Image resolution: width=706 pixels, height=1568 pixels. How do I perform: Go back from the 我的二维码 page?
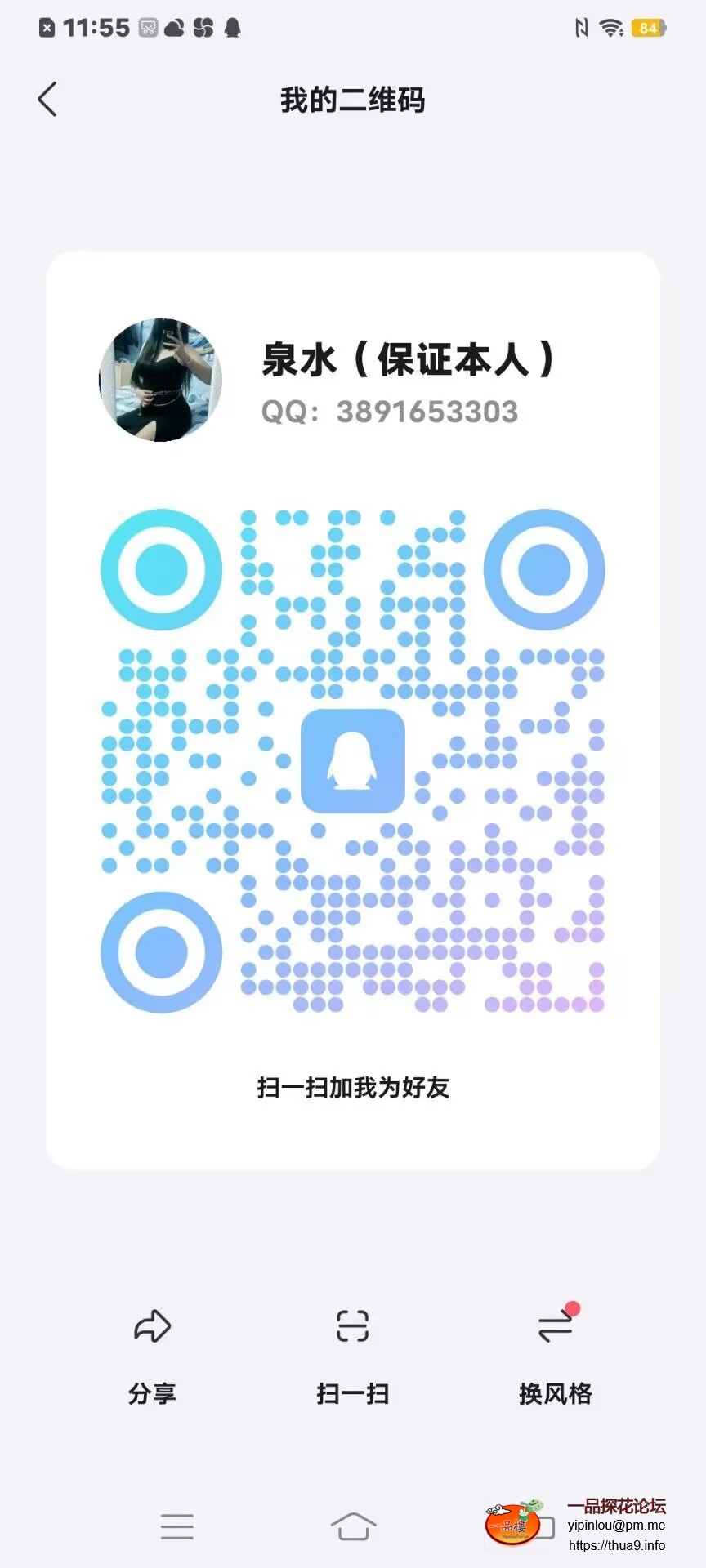click(48, 100)
